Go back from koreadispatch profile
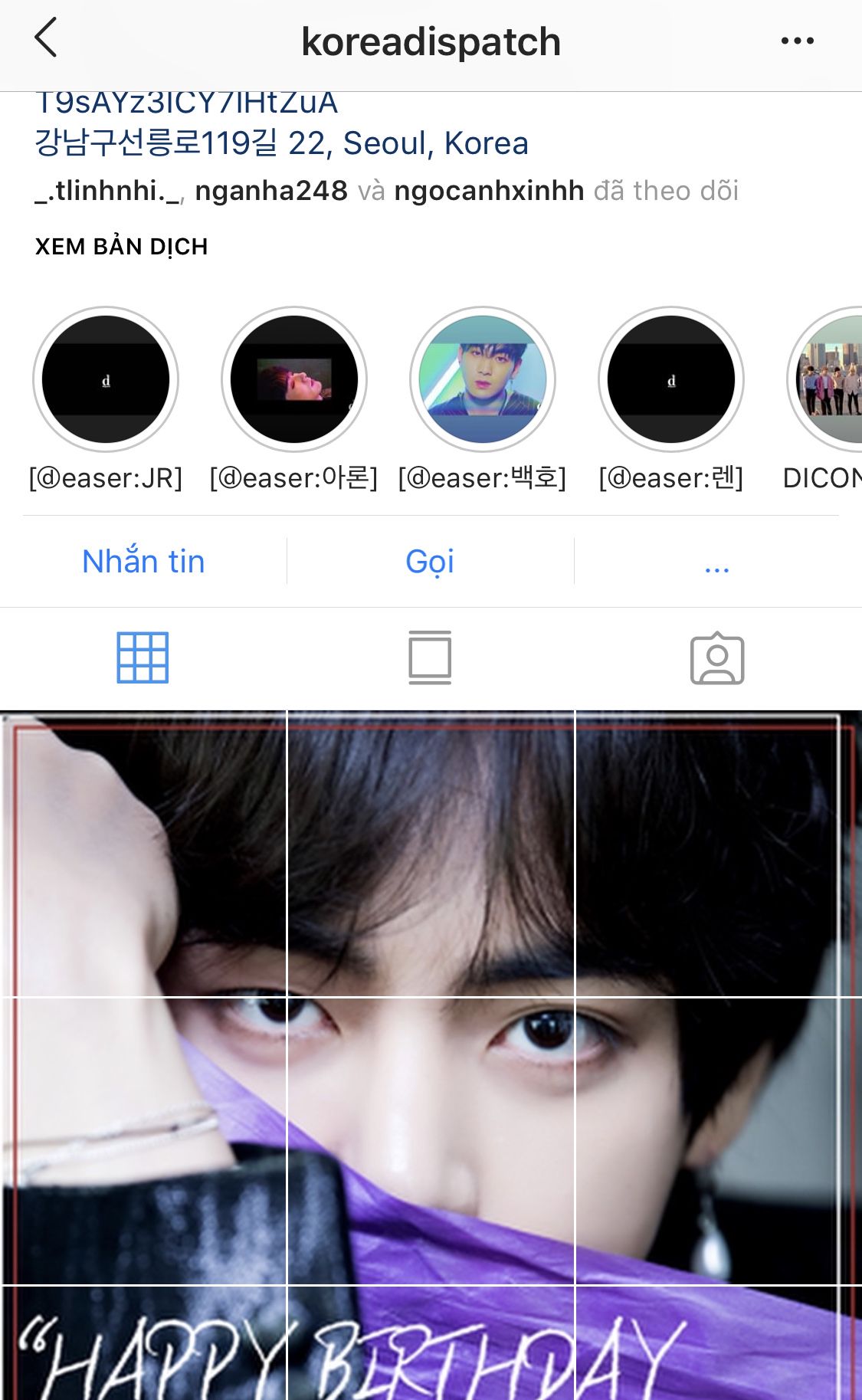The height and width of the screenshot is (1400, 862). (46, 39)
